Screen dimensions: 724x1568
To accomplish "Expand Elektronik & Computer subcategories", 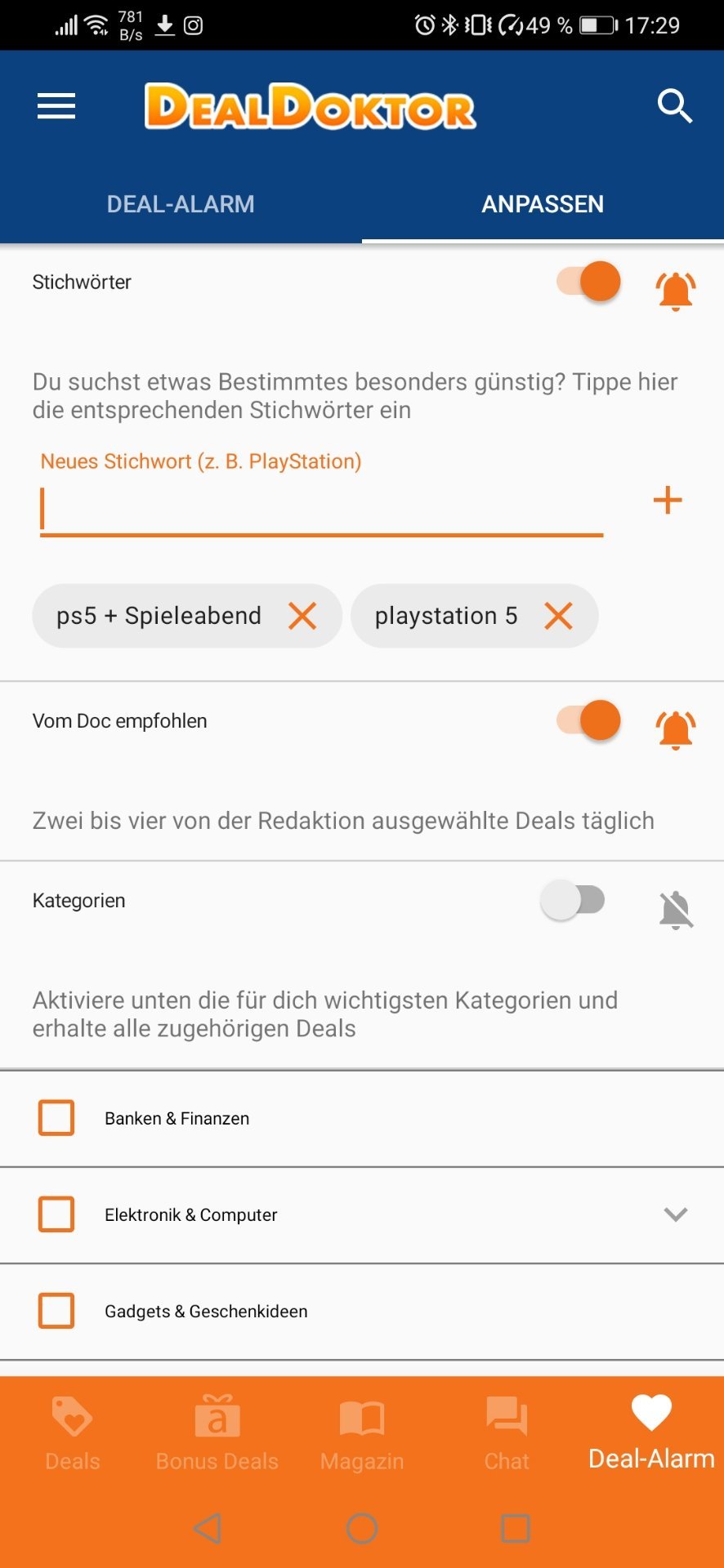I will pos(676,1214).
